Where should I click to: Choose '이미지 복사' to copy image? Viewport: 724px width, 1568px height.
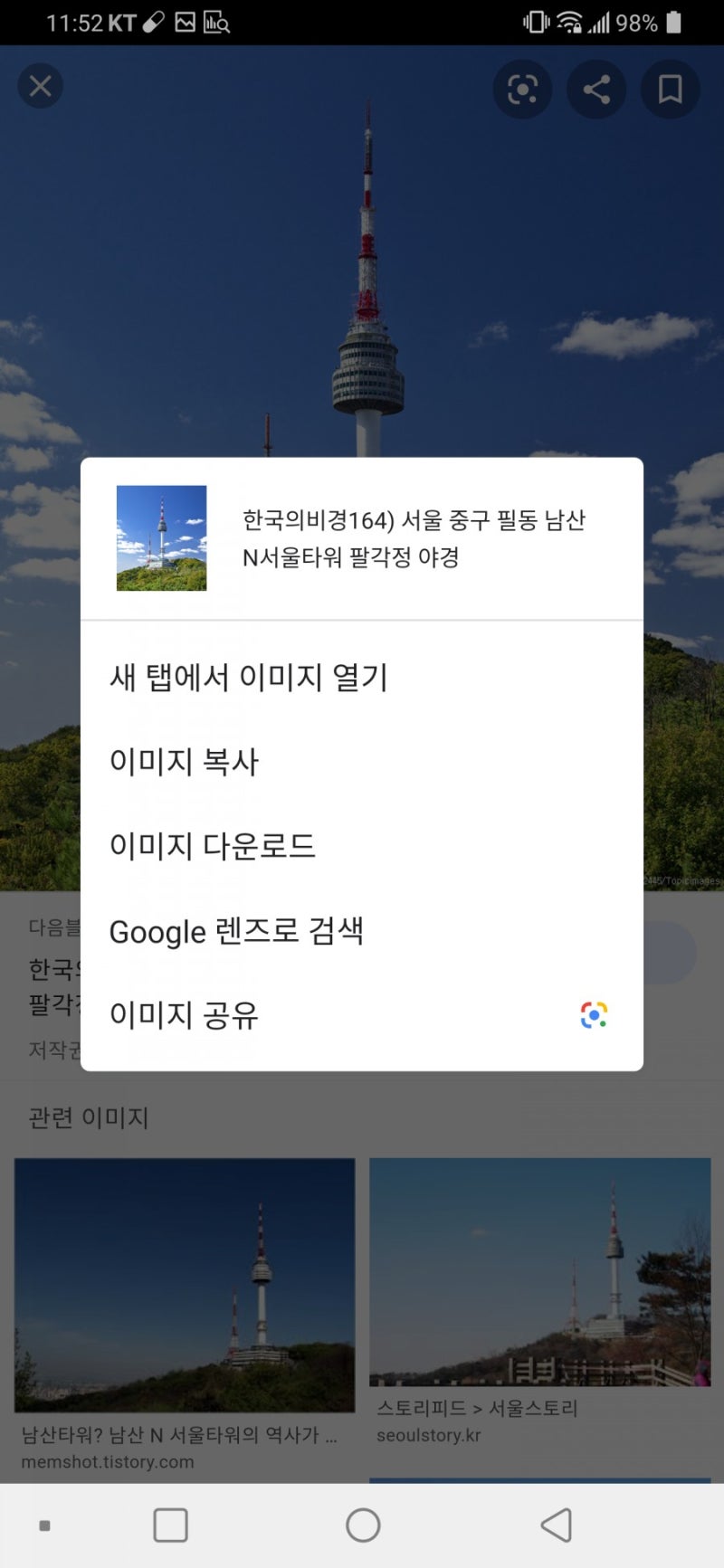[185, 762]
